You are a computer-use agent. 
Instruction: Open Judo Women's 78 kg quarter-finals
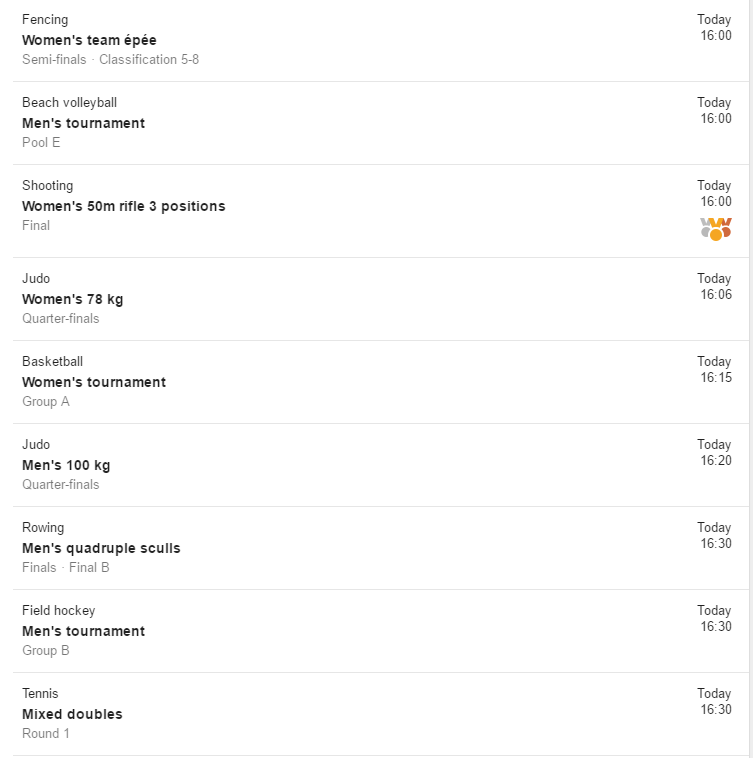(x=73, y=299)
